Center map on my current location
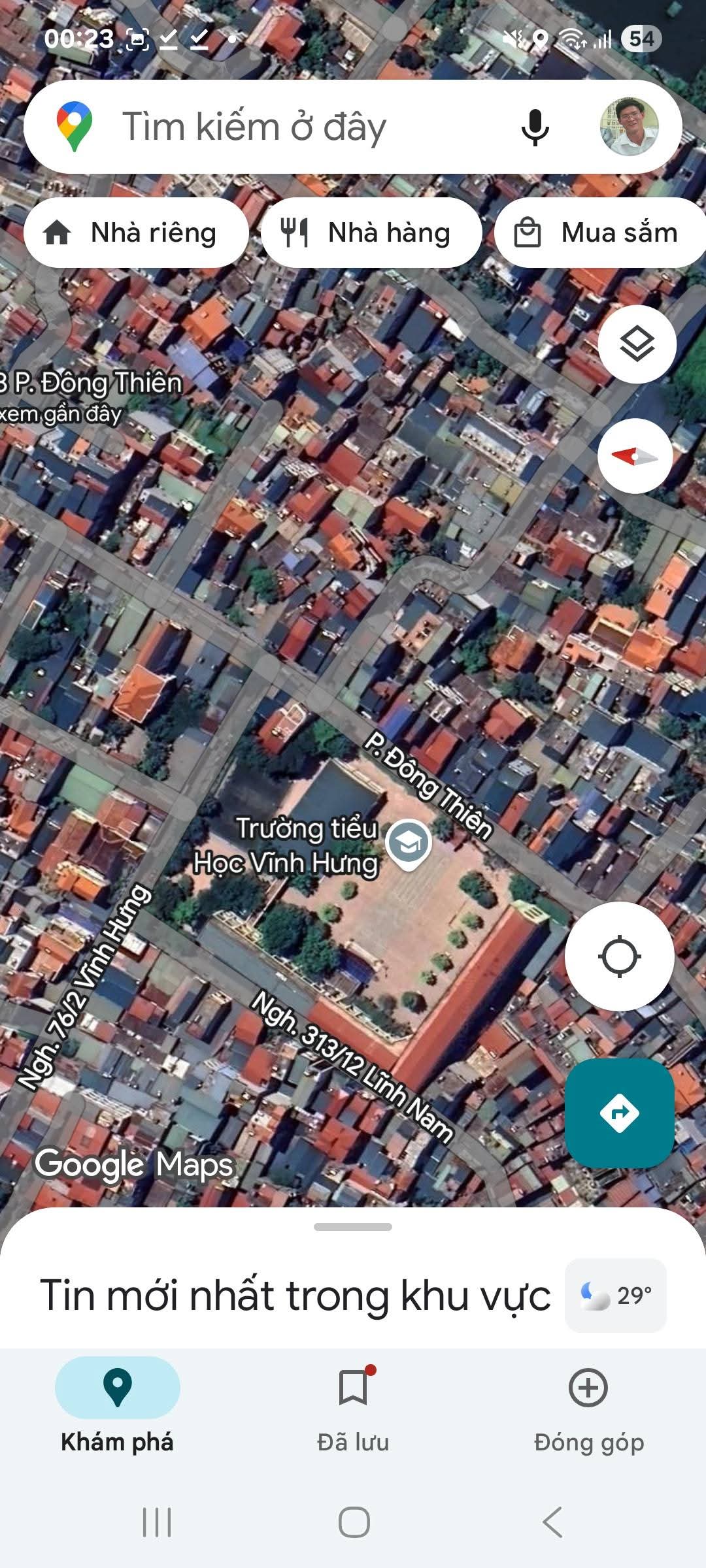This screenshot has height=1568, width=706. pos(619,956)
